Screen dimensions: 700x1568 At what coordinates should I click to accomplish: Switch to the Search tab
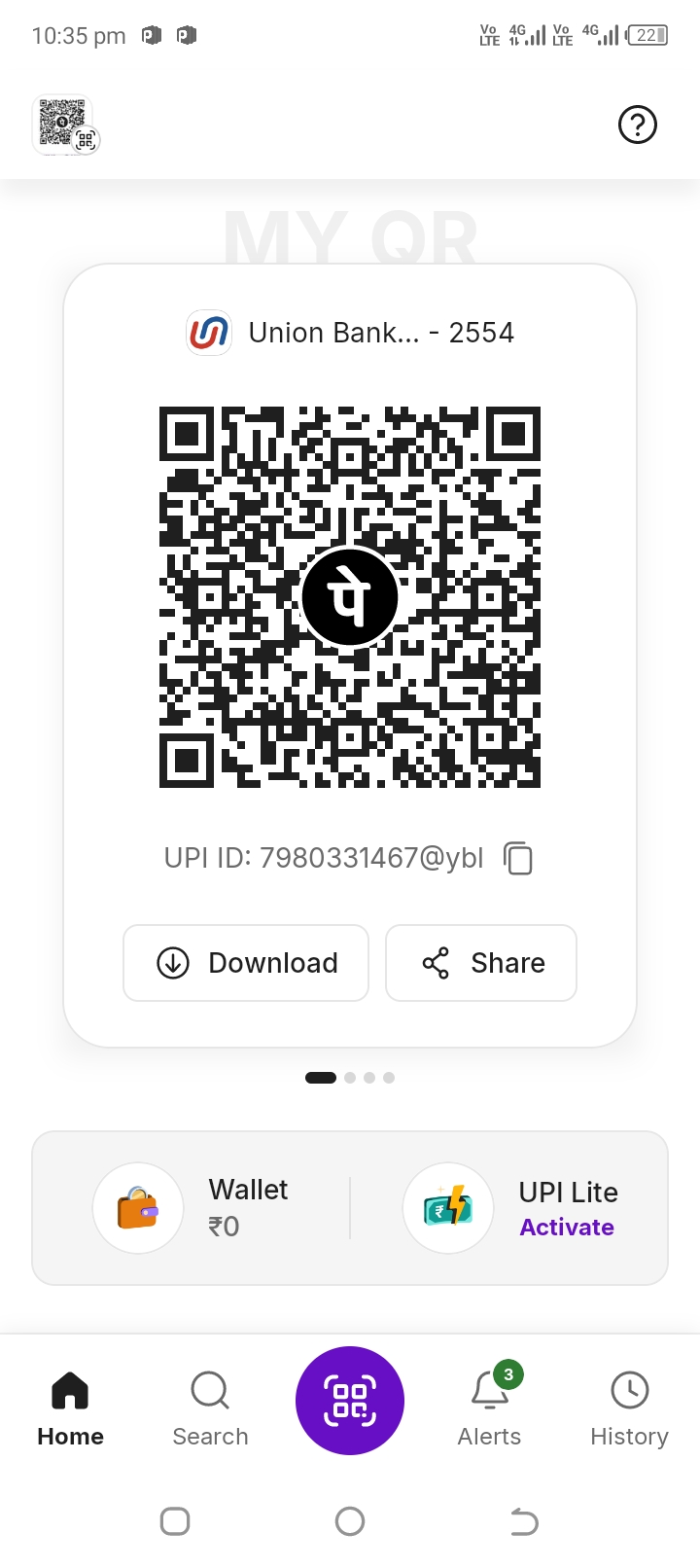[210, 1408]
